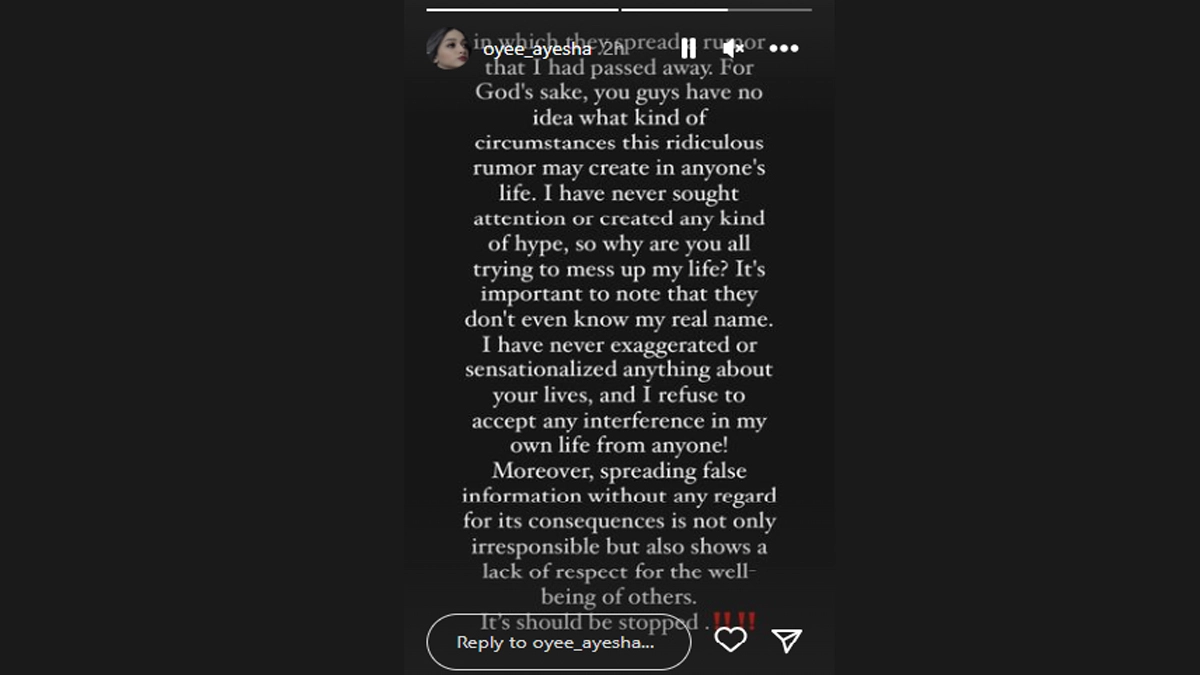Open oyee_ayesha's profile picture

tap(447, 48)
